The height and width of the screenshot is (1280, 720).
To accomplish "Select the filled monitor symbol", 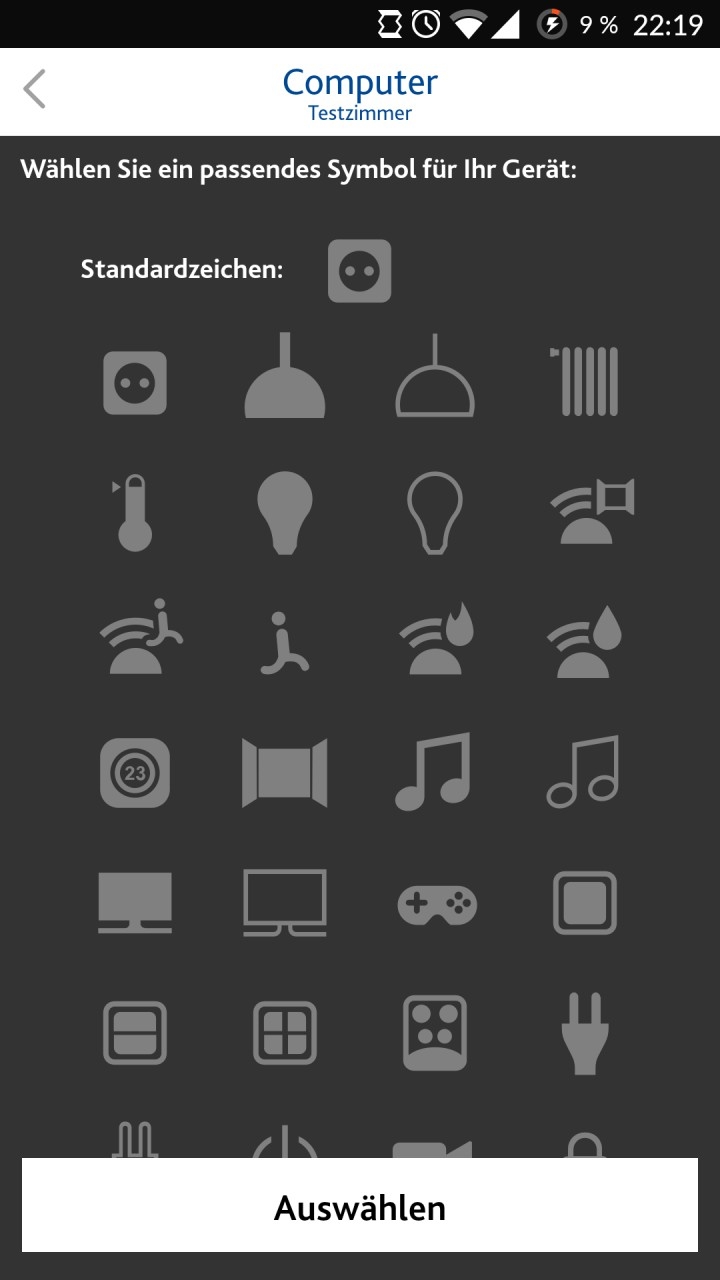I will click(x=135, y=902).
